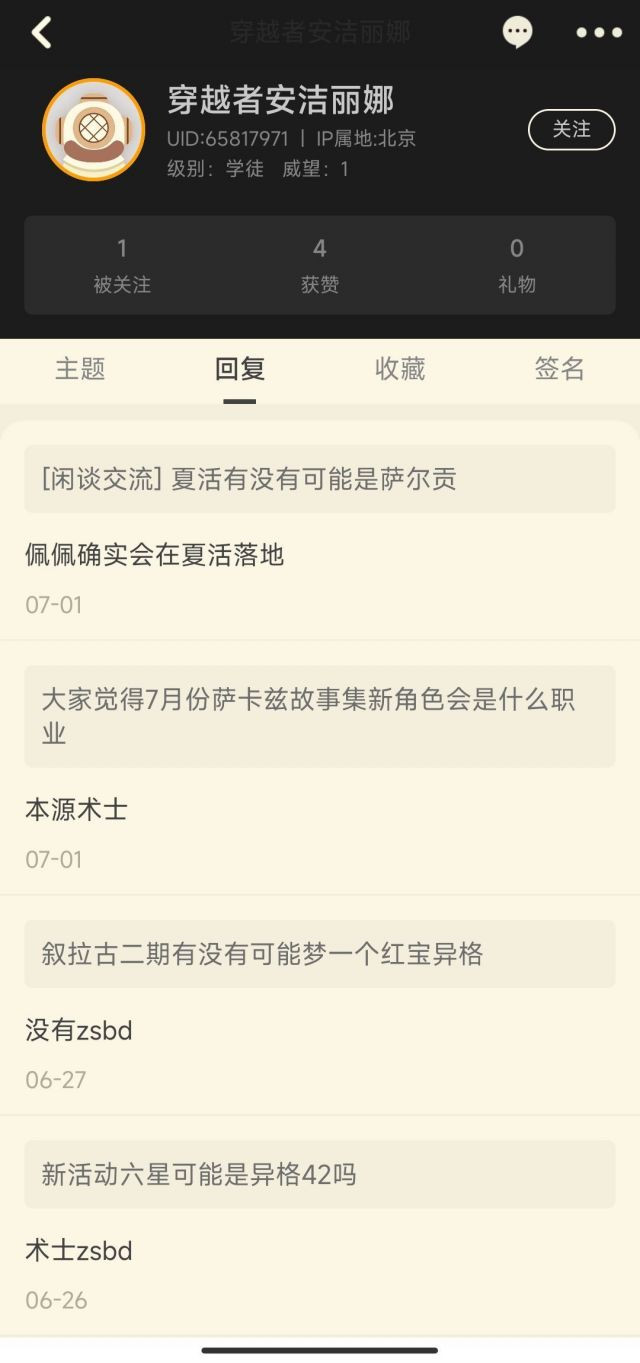640x1363 pixels.
Task: Switch to the 主题 tab
Action: coord(80,369)
